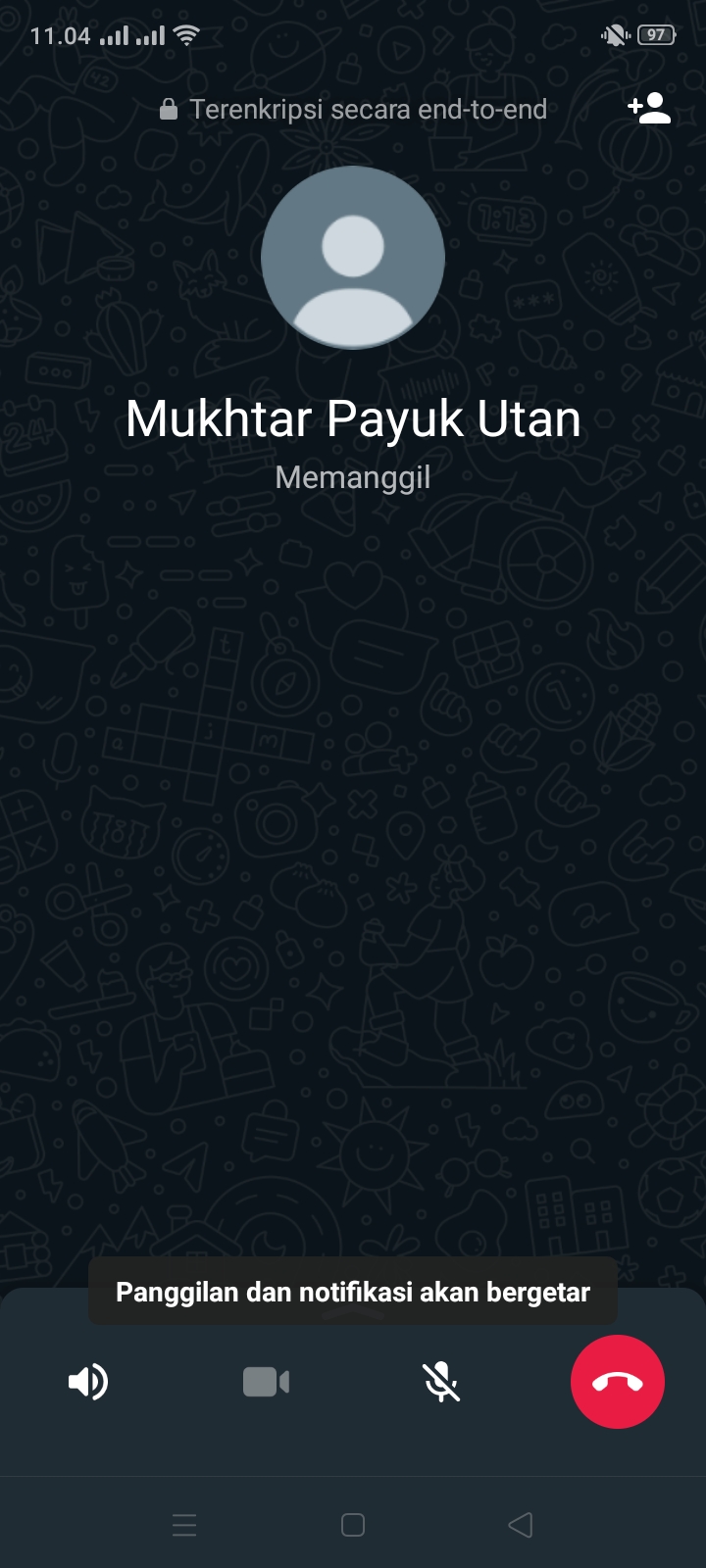The image size is (706, 1568).
Task: Tap the home button in navigation bar
Action: (352, 1525)
